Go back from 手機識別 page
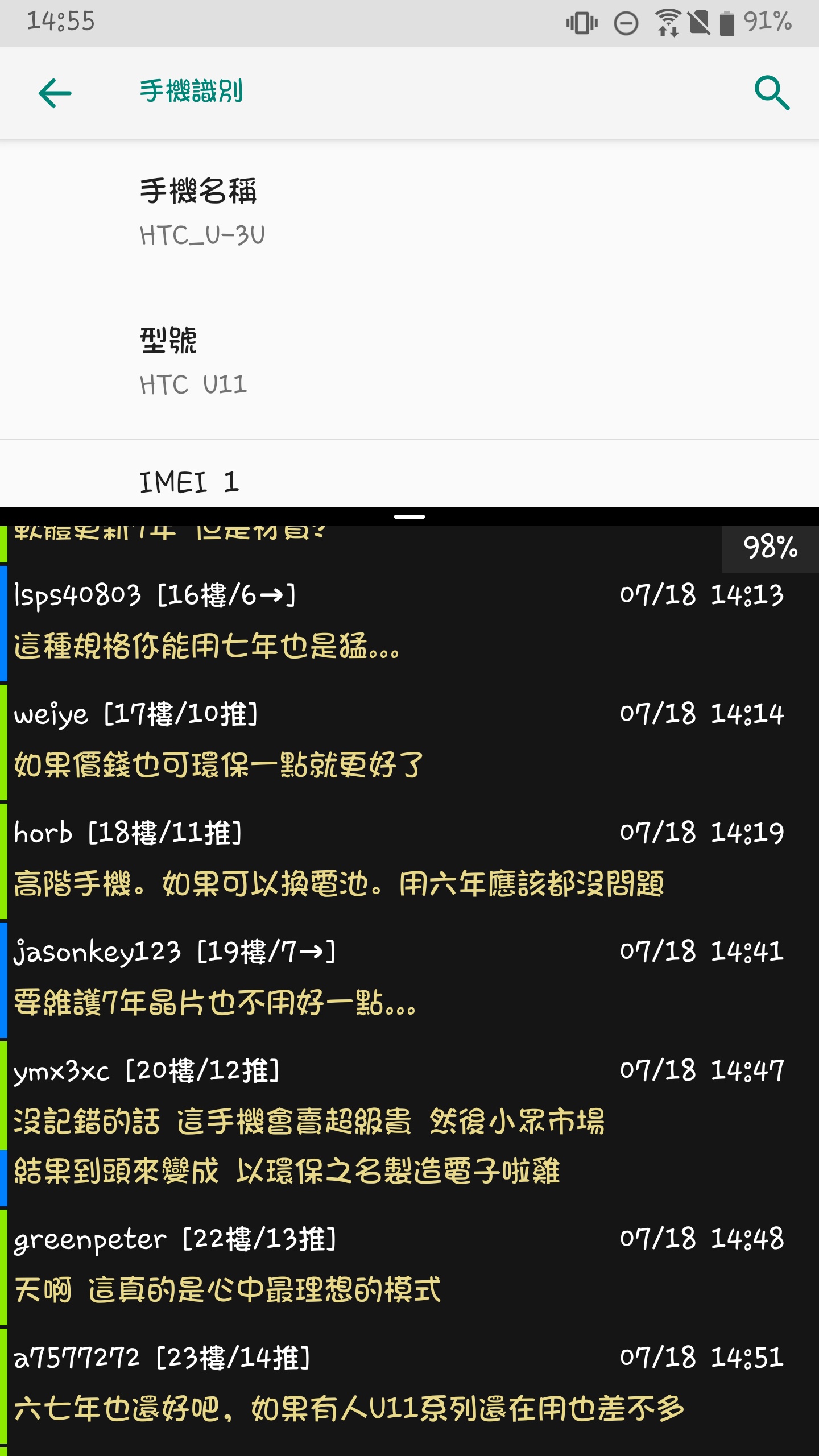This screenshot has width=819, height=1456. [x=55, y=93]
